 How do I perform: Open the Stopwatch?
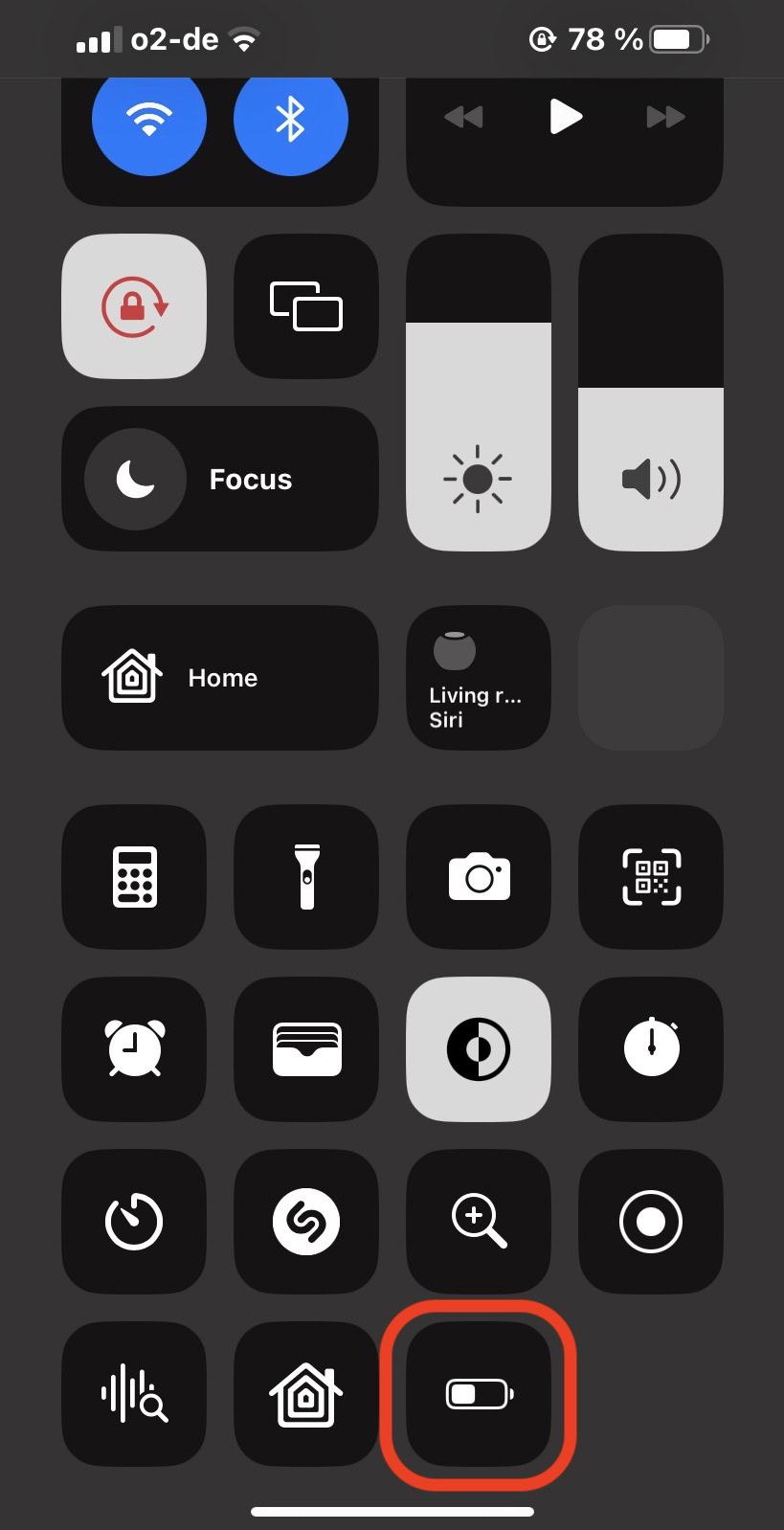pyautogui.click(x=651, y=1049)
